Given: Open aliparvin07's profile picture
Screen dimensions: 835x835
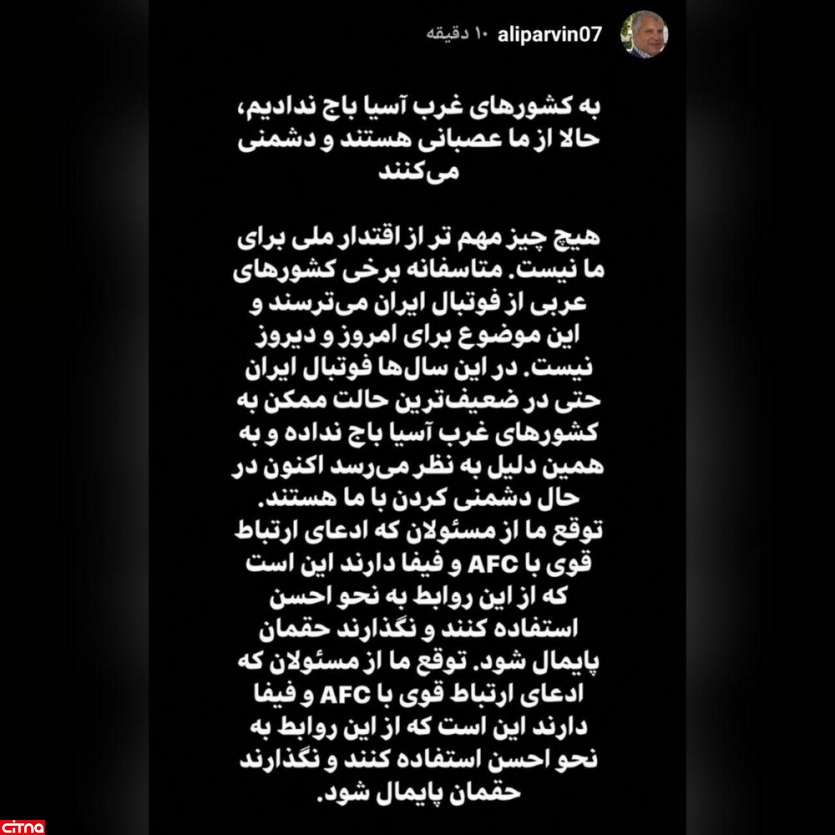Looking at the screenshot, I should pyautogui.click(x=645, y=35).
